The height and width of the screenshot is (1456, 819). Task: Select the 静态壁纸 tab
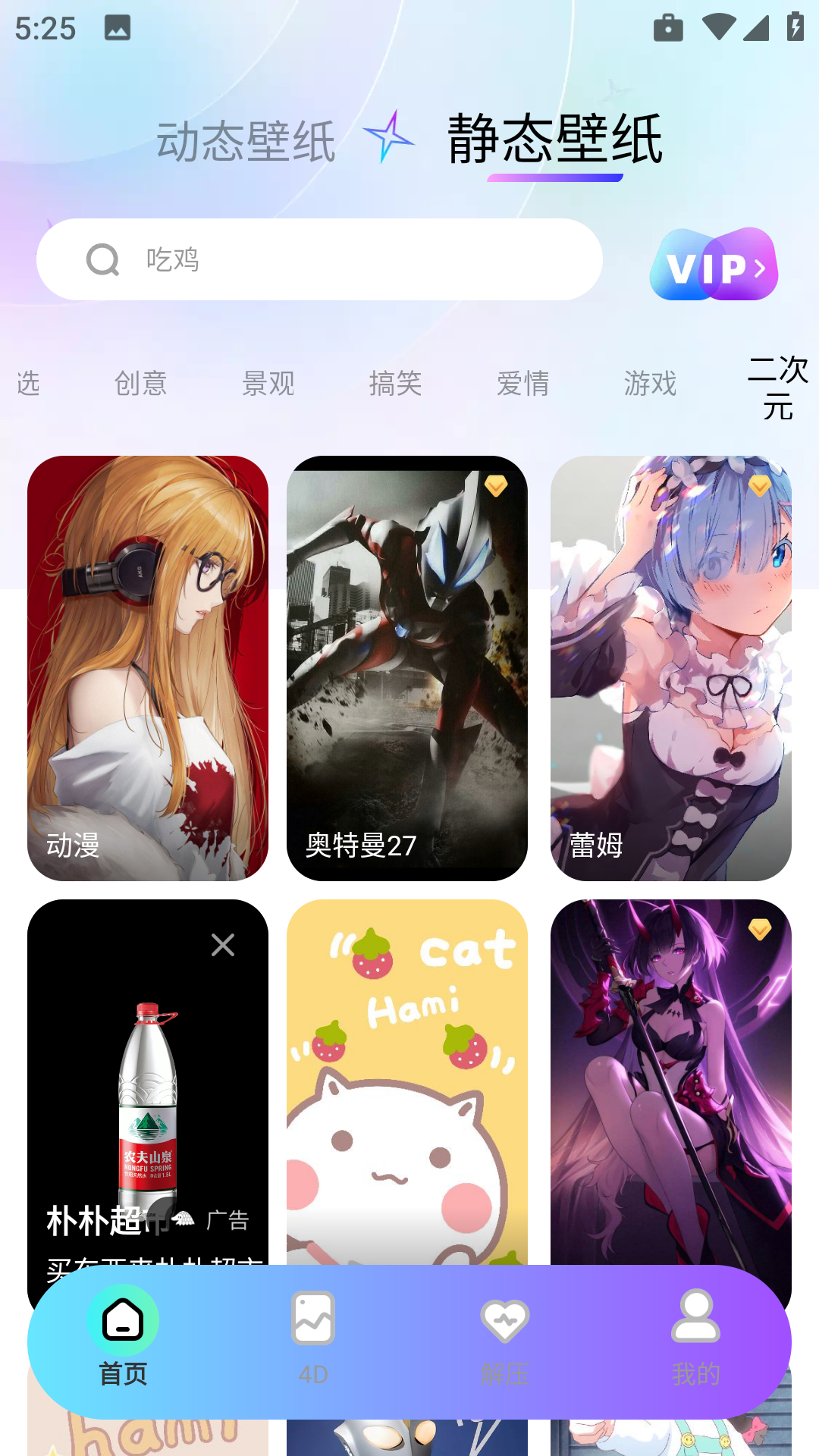point(555,140)
